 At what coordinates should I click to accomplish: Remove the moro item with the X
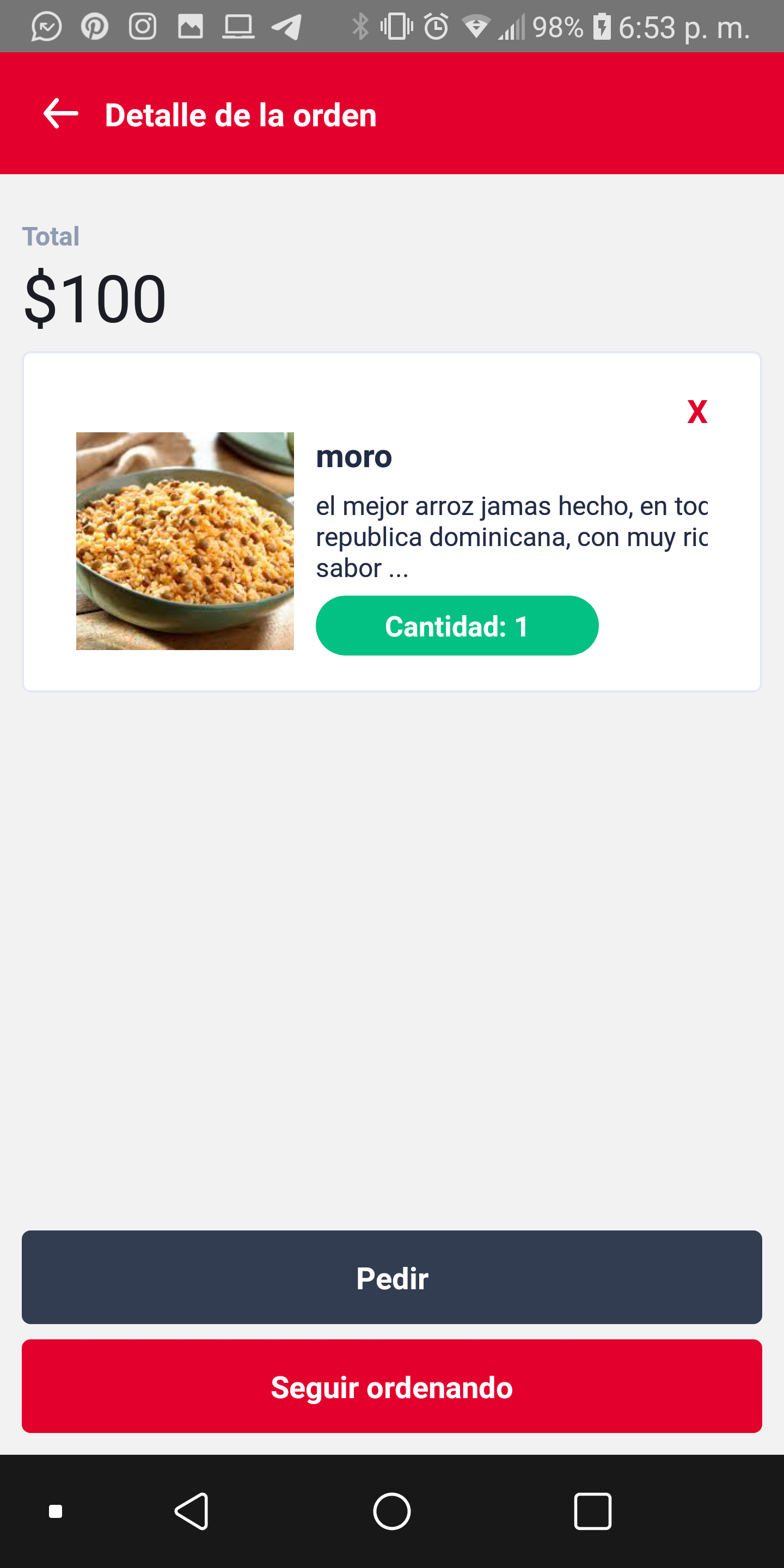(697, 412)
